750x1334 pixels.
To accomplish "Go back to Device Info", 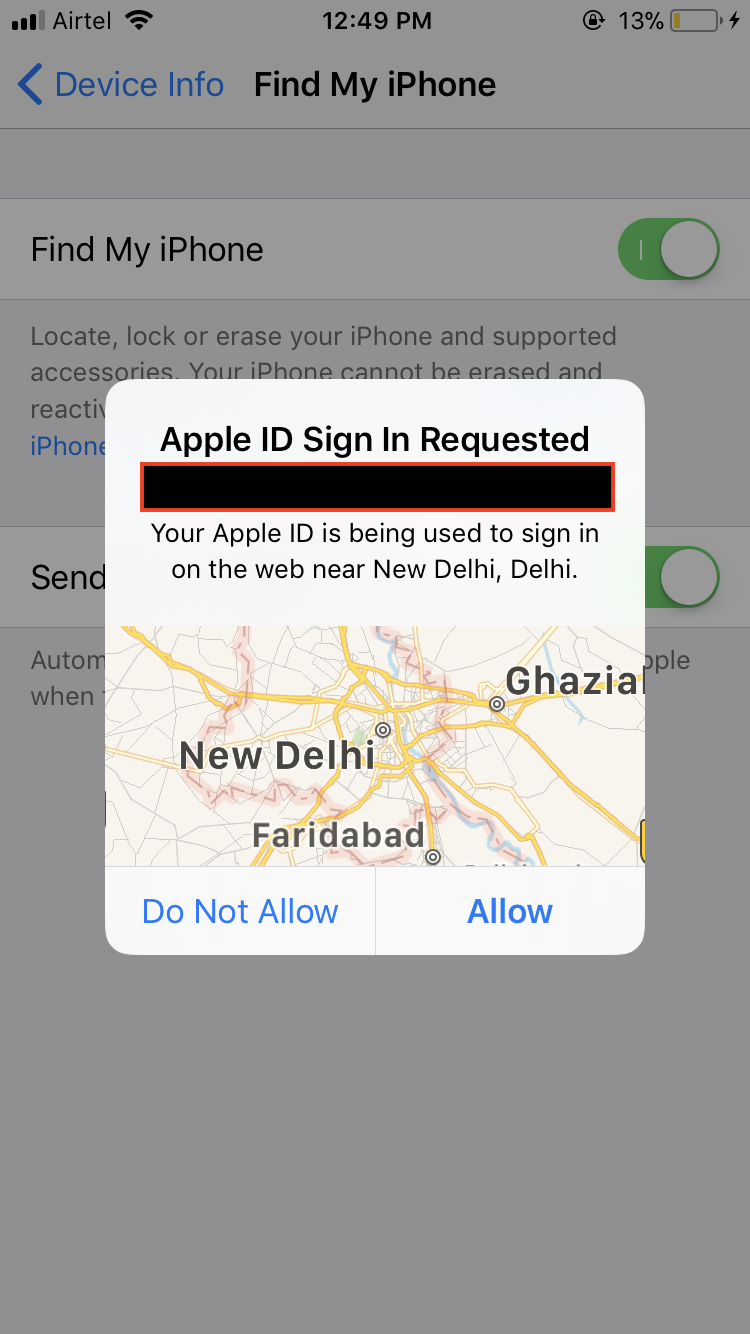I will [x=121, y=85].
